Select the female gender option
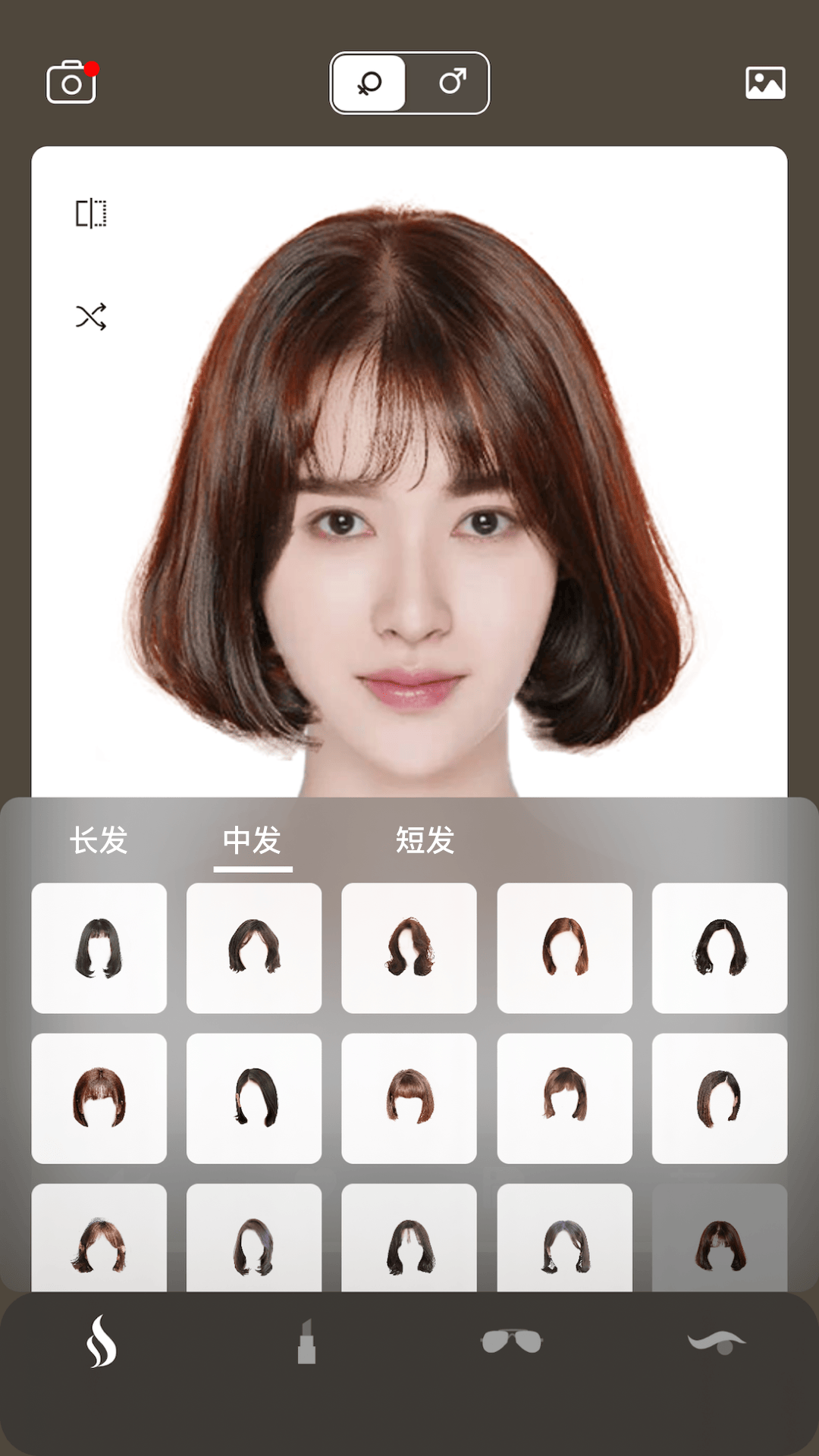Viewport: 819px width, 1456px height. click(x=369, y=83)
